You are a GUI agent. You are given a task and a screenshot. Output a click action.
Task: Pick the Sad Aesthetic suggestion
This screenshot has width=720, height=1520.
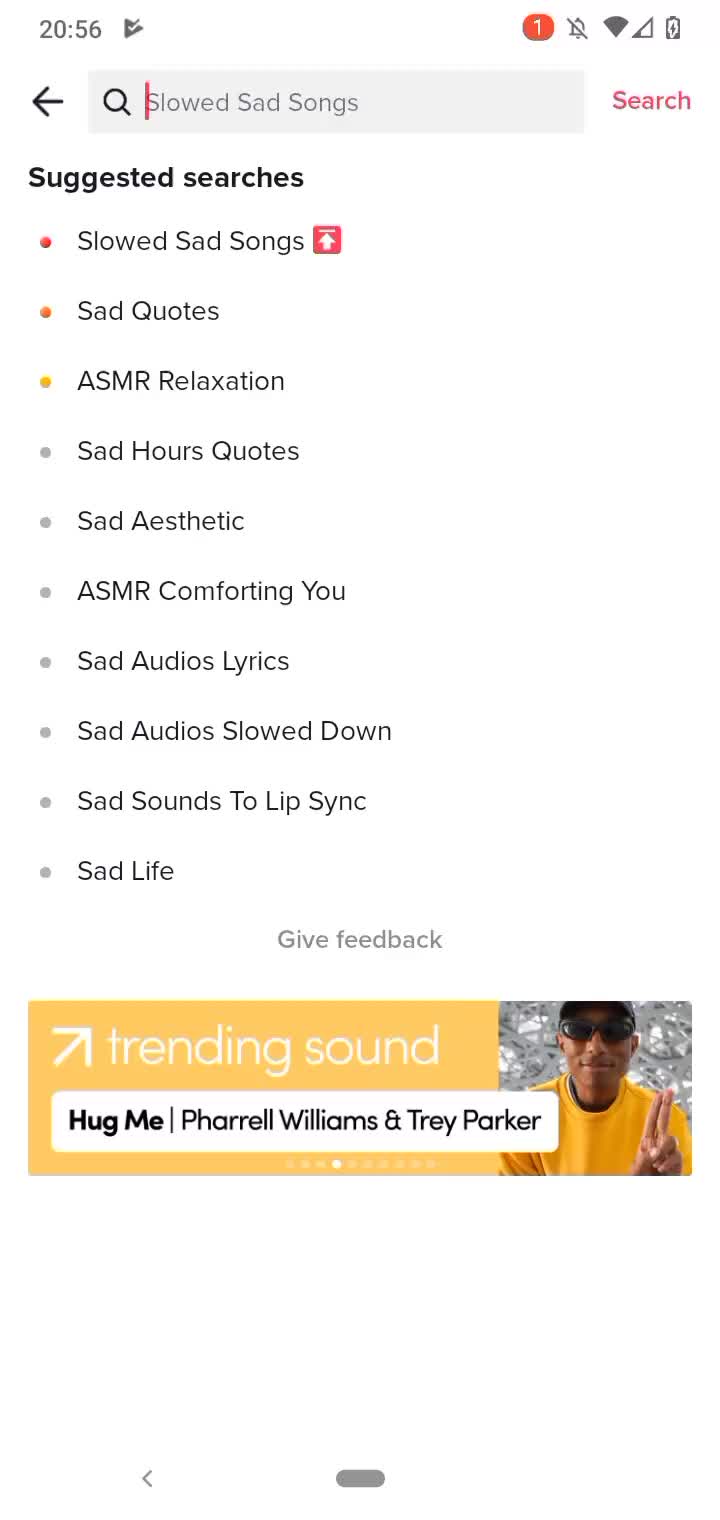[160, 521]
